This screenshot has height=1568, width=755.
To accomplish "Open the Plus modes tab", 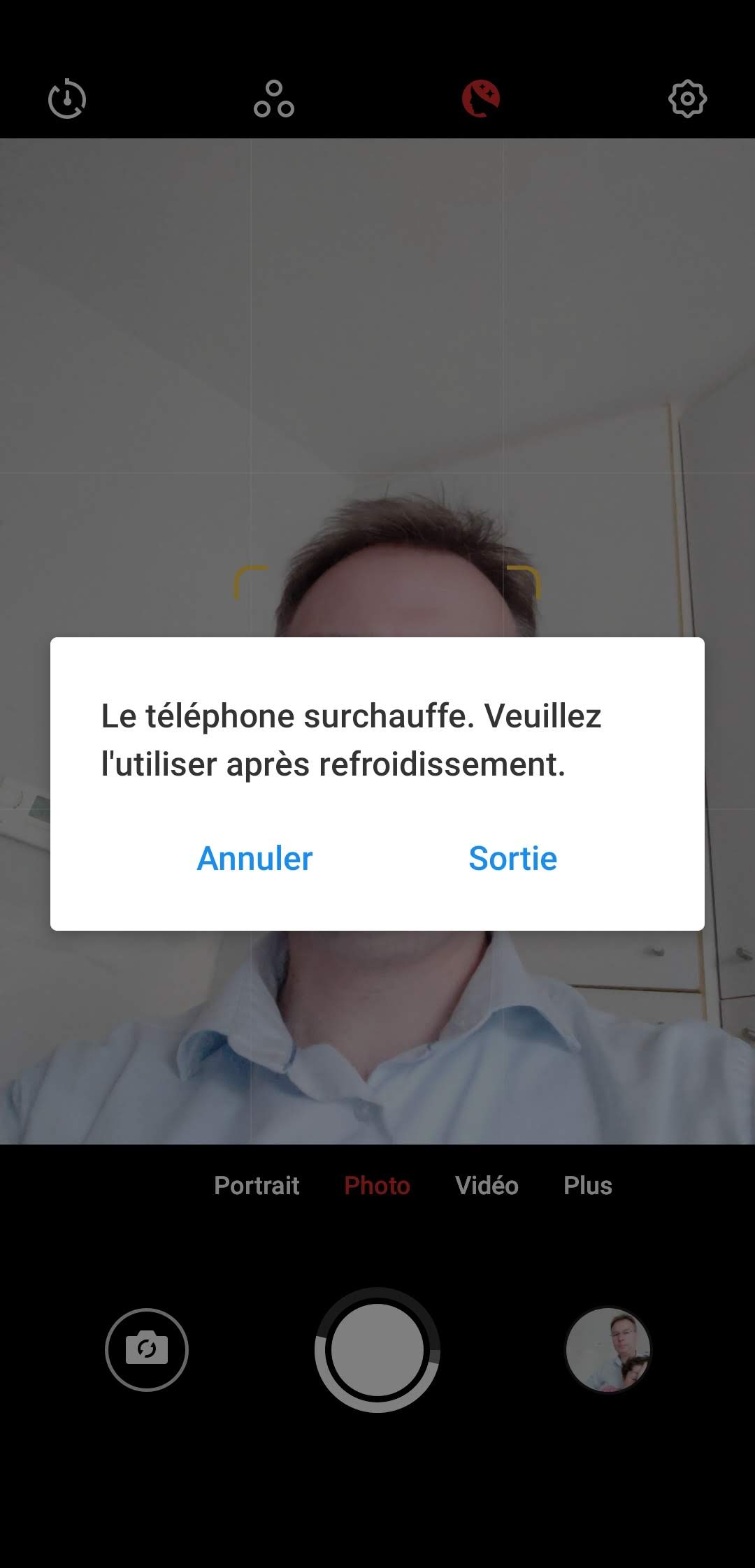I will pyautogui.click(x=588, y=1185).
